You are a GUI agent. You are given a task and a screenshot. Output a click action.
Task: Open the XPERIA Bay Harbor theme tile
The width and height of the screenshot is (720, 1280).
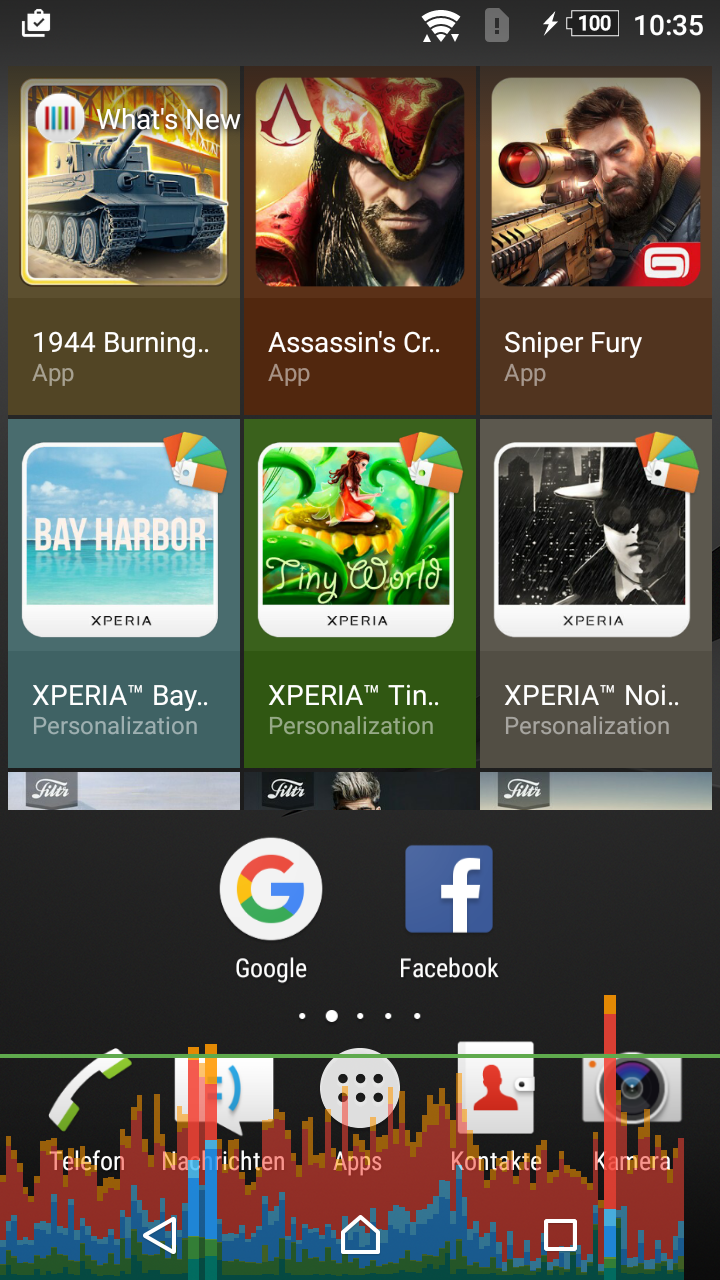[x=124, y=592]
